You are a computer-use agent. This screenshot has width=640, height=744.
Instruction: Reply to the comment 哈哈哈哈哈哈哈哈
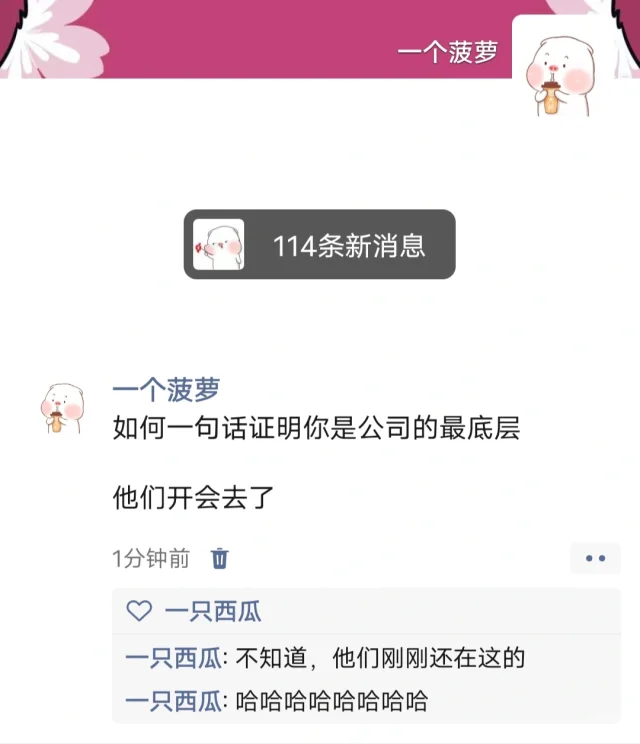[331, 701]
